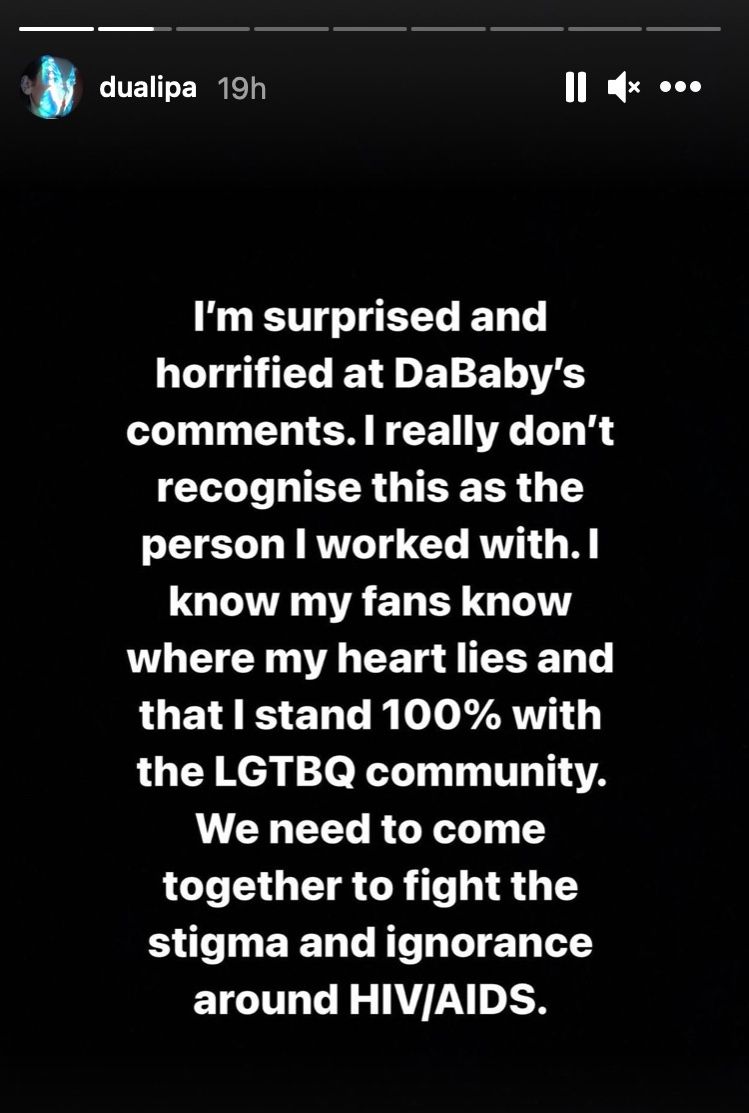
Task: Tap the dualipa username
Action: click(x=148, y=88)
